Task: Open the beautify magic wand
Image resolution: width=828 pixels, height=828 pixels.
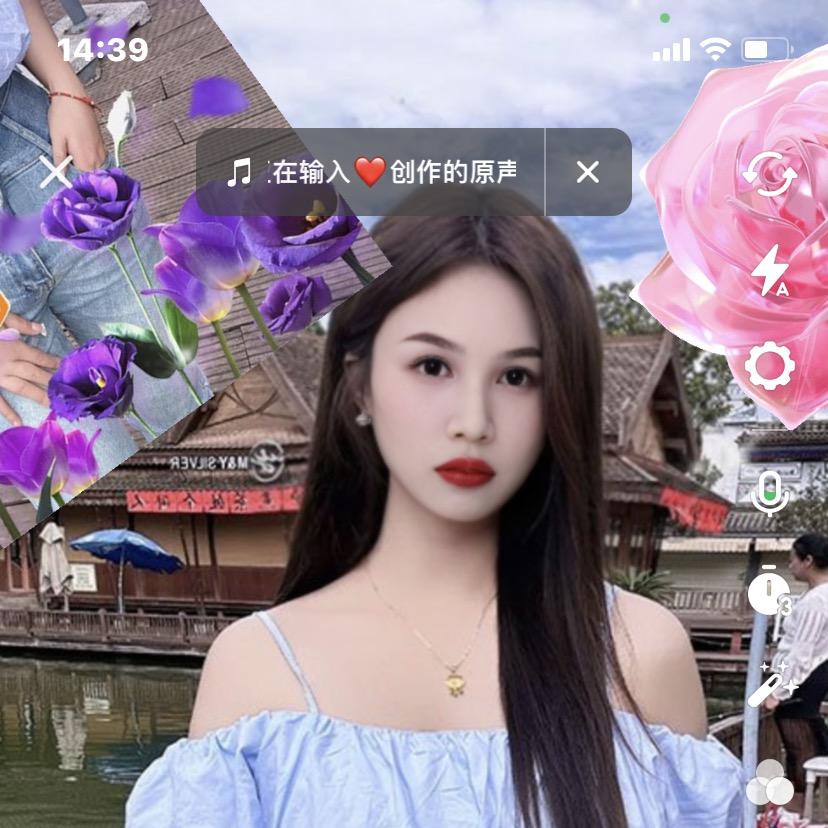Action: coord(771,684)
